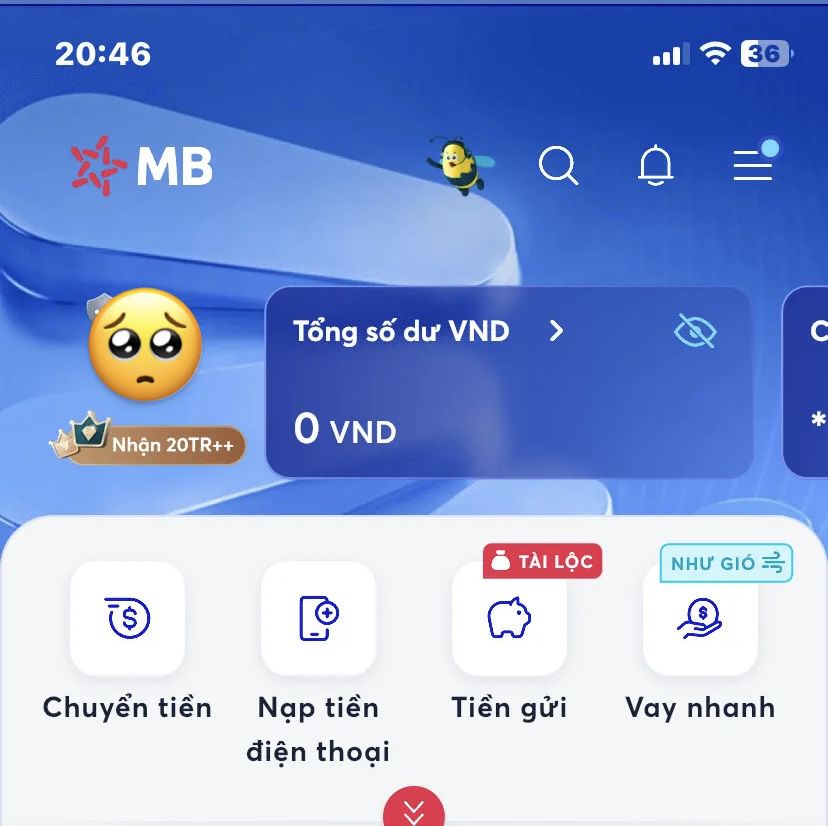Open Nạp tiền điện thoại top-up
This screenshot has width=828, height=826.
click(x=318, y=619)
